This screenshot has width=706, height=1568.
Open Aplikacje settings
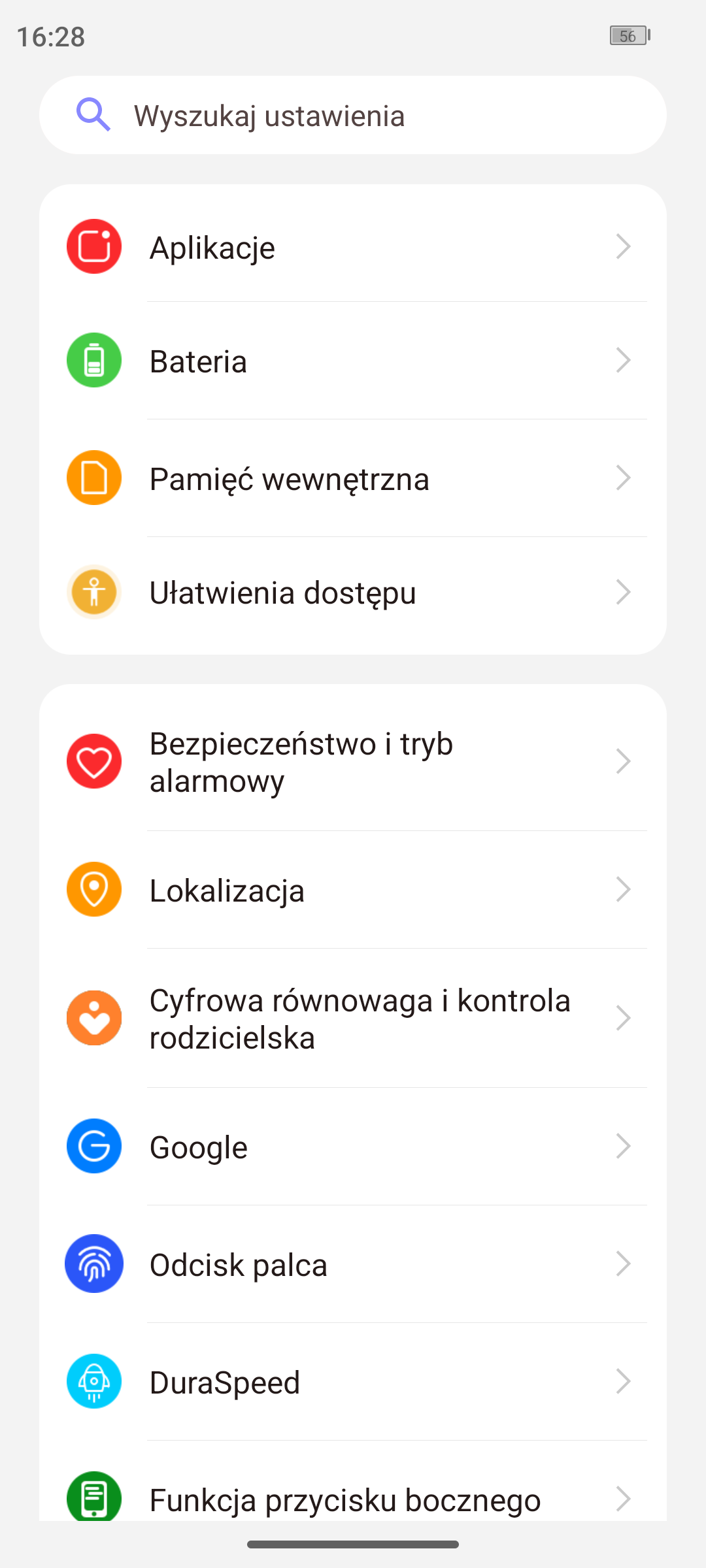point(353,248)
